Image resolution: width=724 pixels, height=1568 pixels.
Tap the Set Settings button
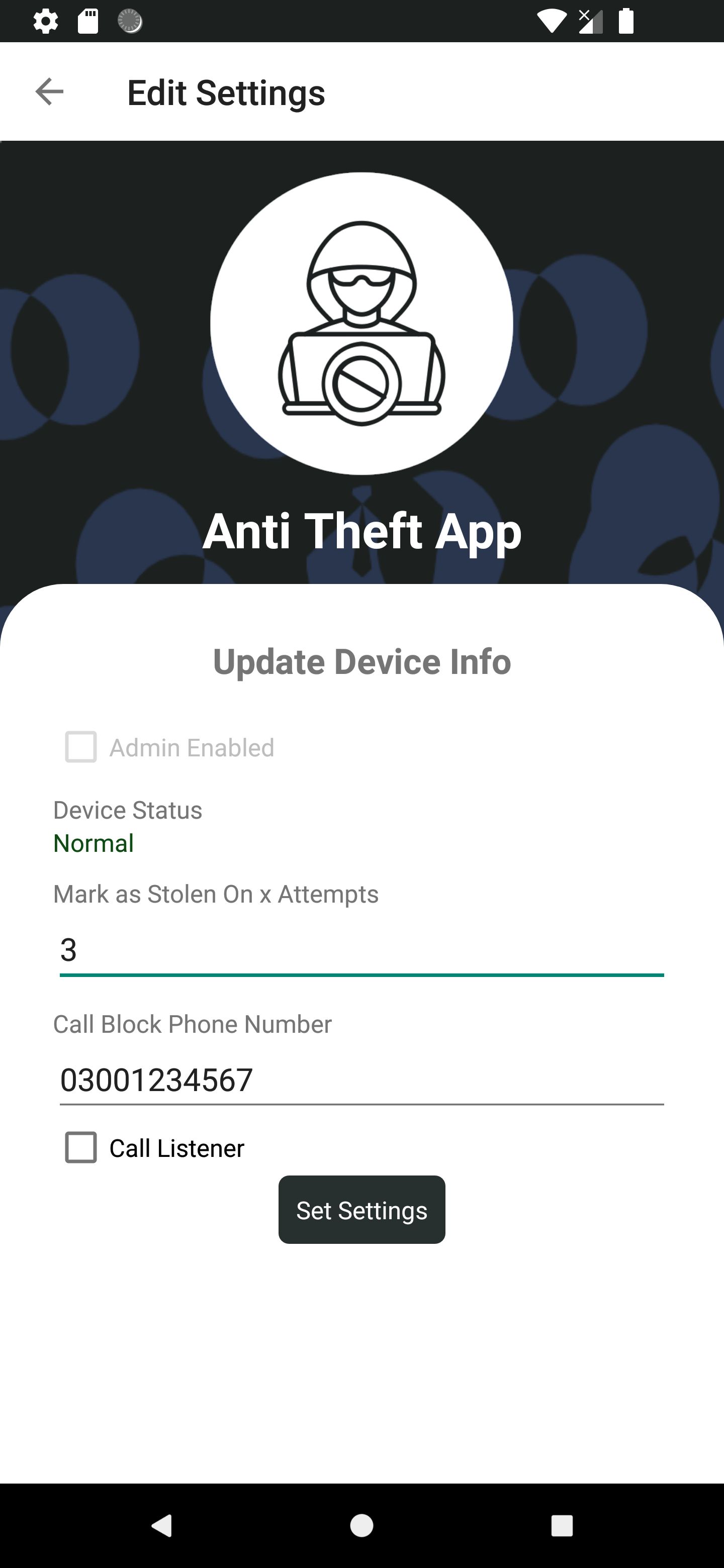pyautogui.click(x=361, y=1210)
